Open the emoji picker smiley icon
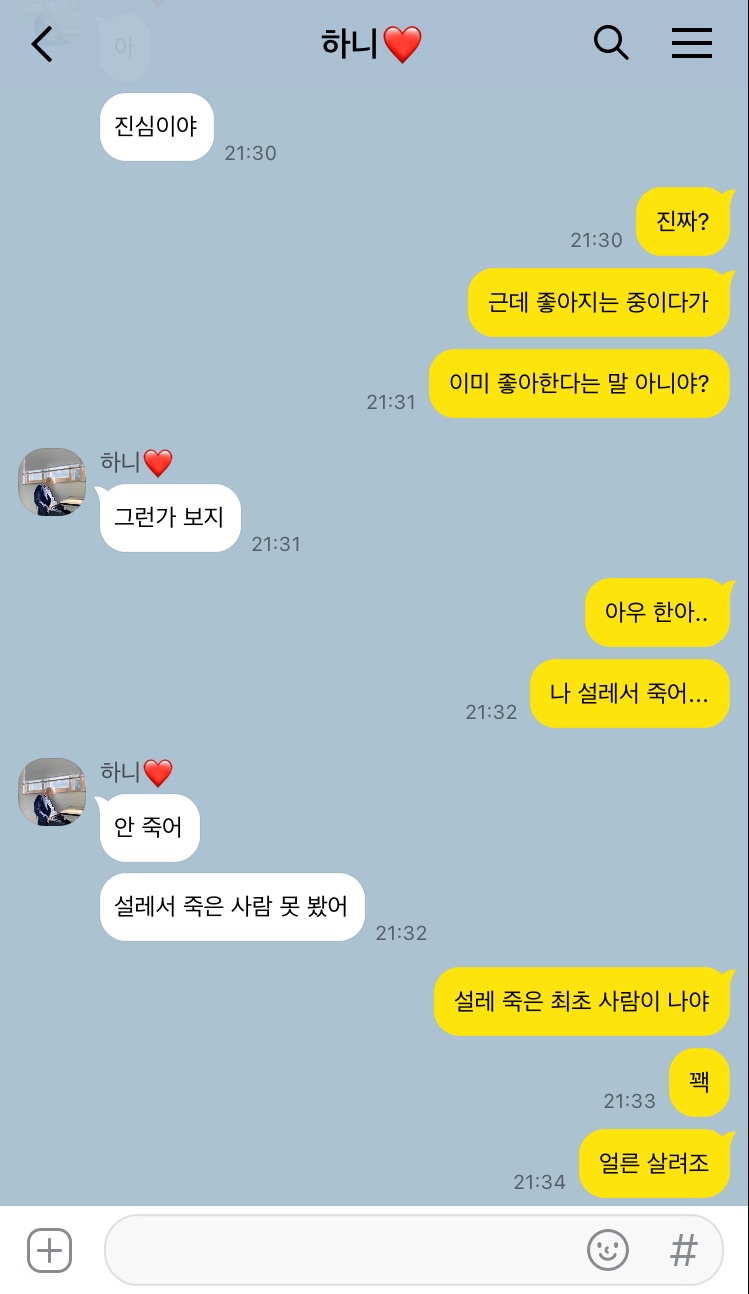 (x=608, y=1250)
